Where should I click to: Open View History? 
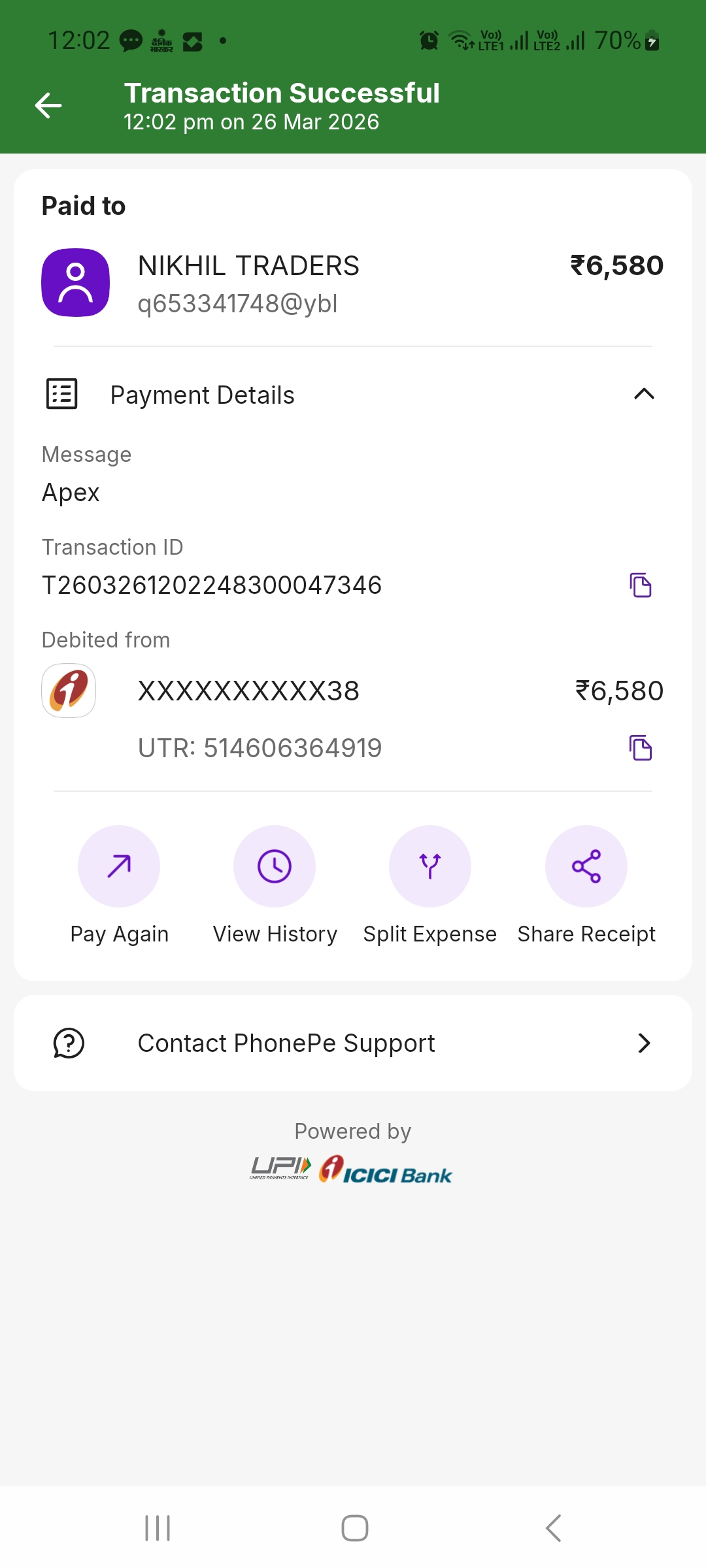tap(275, 866)
